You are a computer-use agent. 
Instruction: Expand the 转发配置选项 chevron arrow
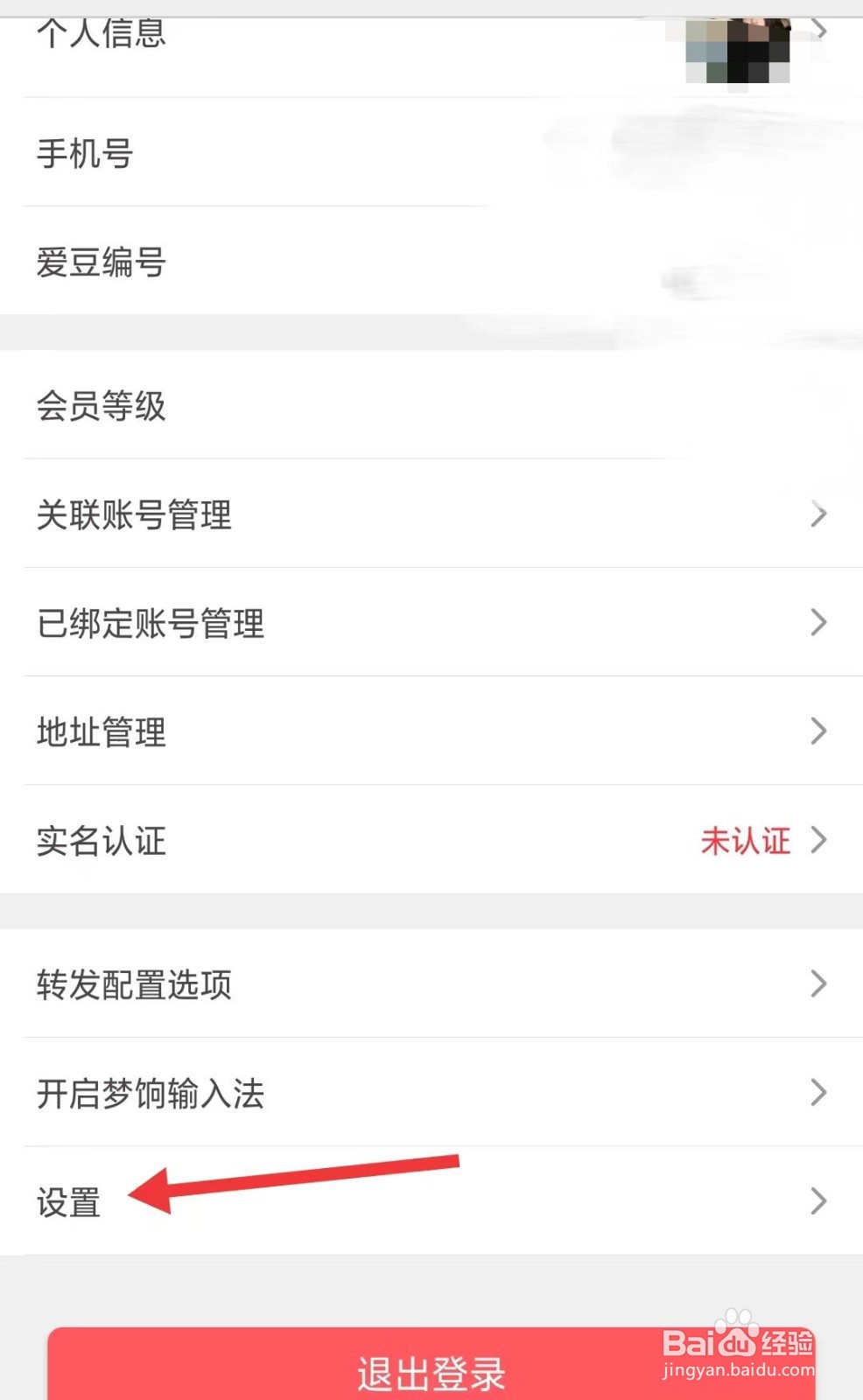click(817, 983)
